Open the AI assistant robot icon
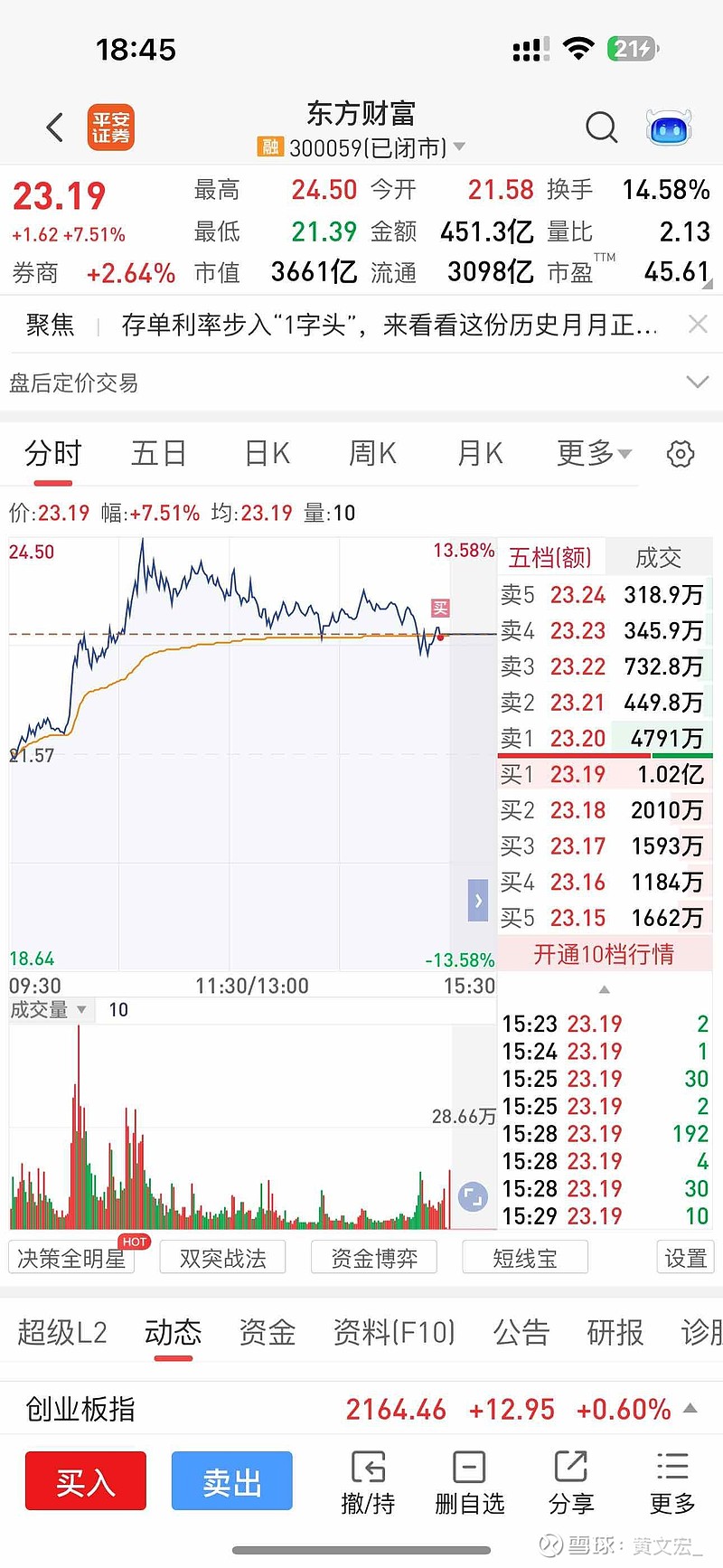The width and height of the screenshot is (723, 1568). 668,128
